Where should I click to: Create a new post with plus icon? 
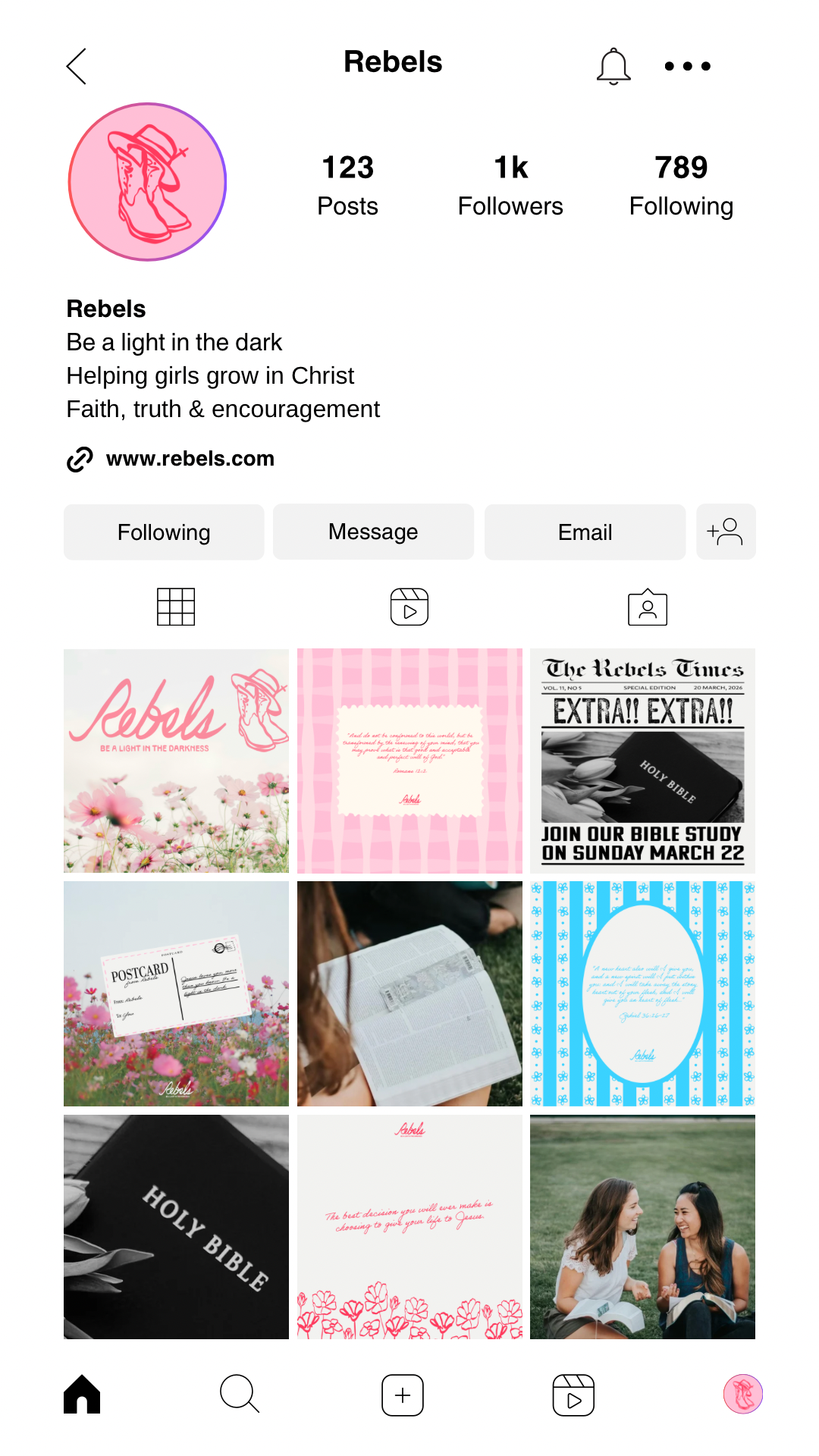403,1395
